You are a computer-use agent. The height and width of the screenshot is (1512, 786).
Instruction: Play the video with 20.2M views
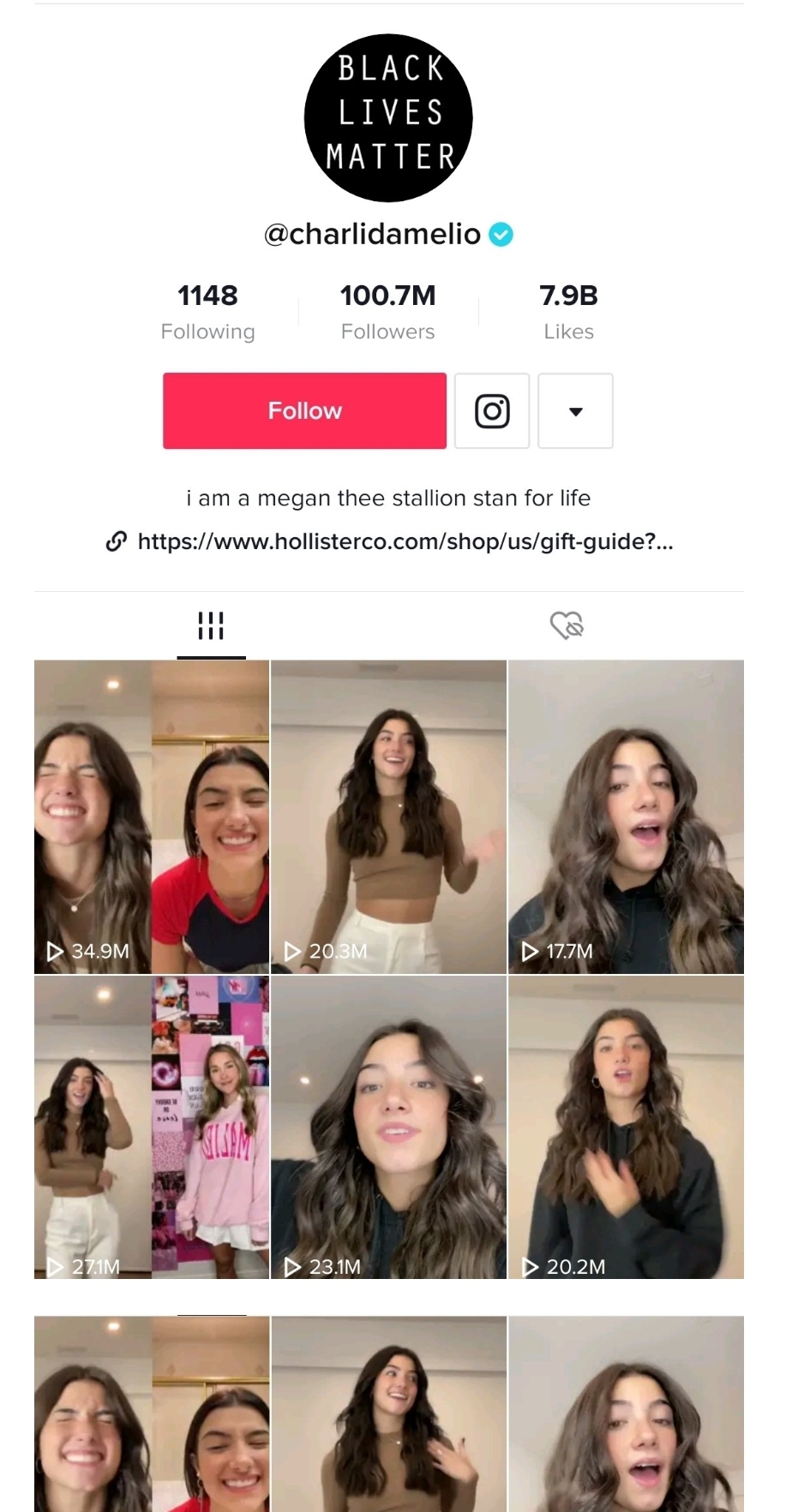point(626,1127)
